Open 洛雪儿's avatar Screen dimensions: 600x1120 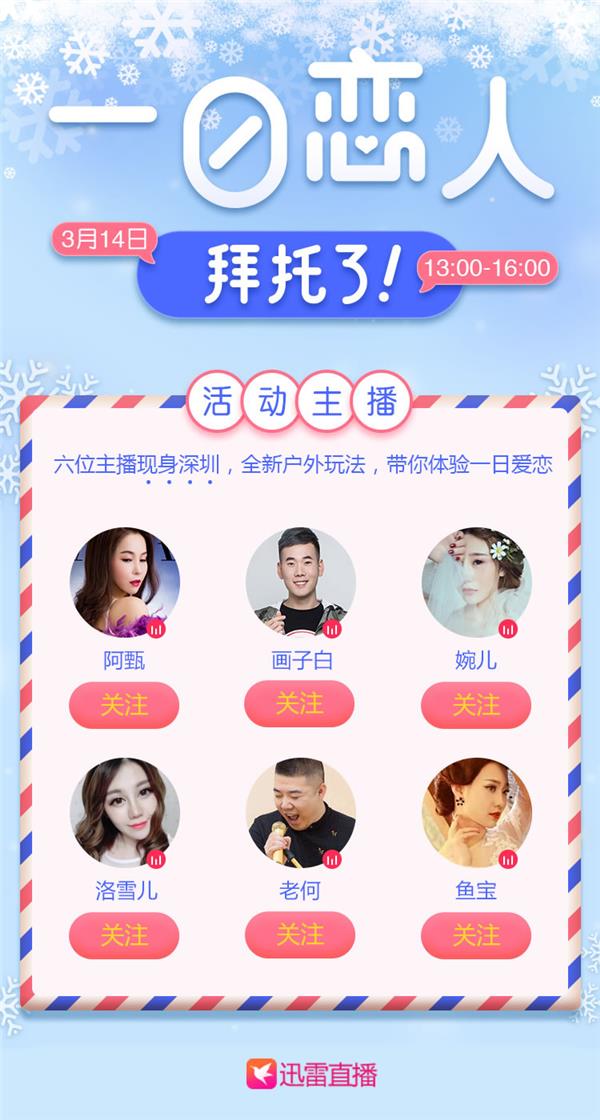click(x=124, y=812)
